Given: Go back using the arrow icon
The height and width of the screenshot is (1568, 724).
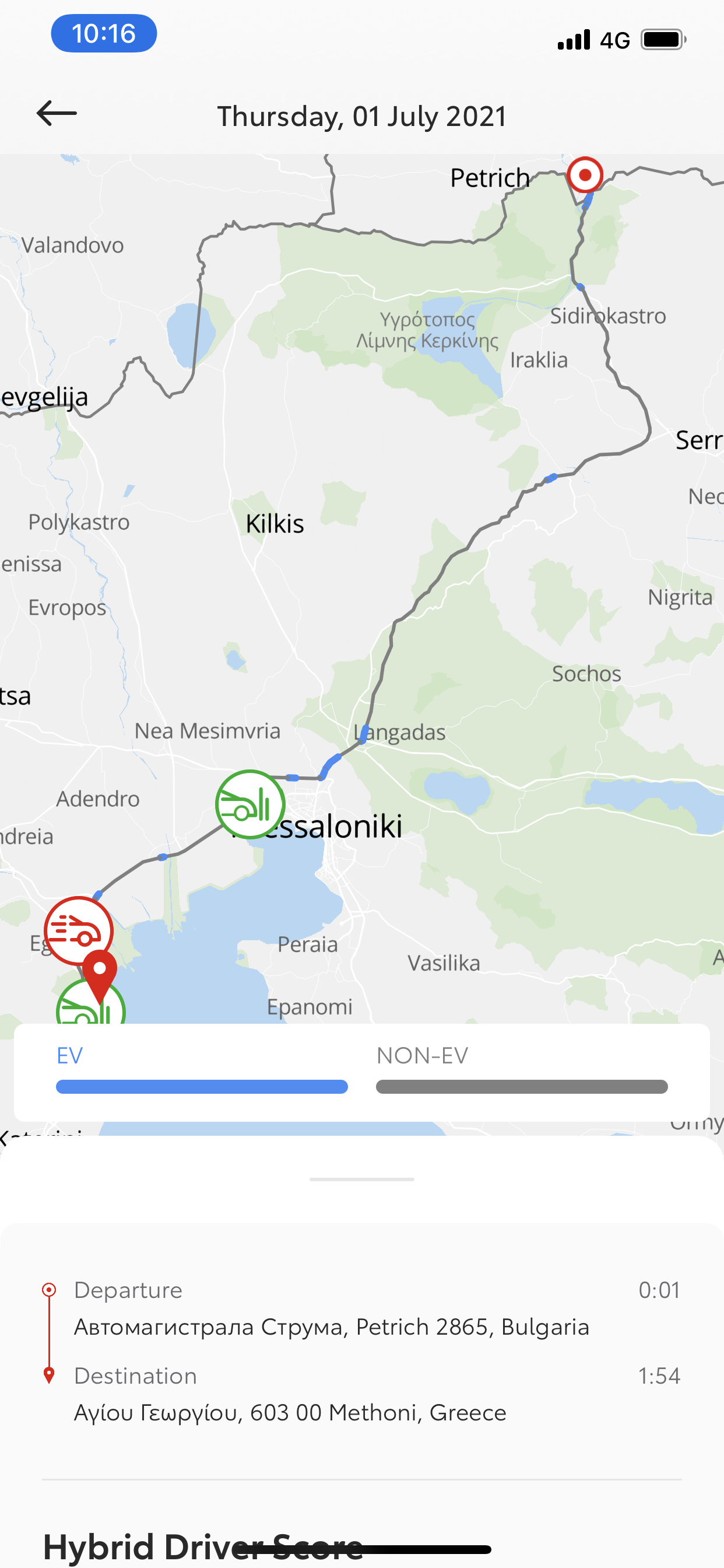Looking at the screenshot, I should coord(57,114).
